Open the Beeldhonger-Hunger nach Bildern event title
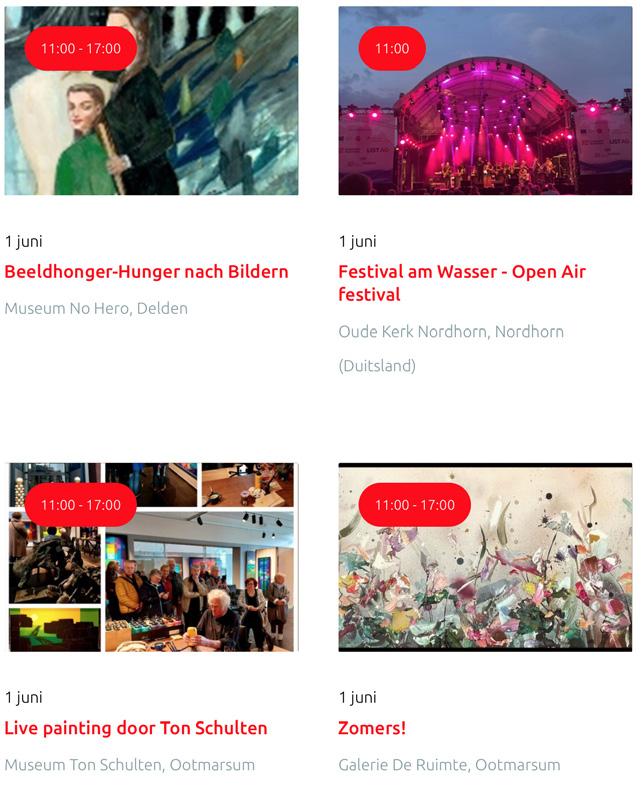642x785 pixels. (x=146, y=272)
